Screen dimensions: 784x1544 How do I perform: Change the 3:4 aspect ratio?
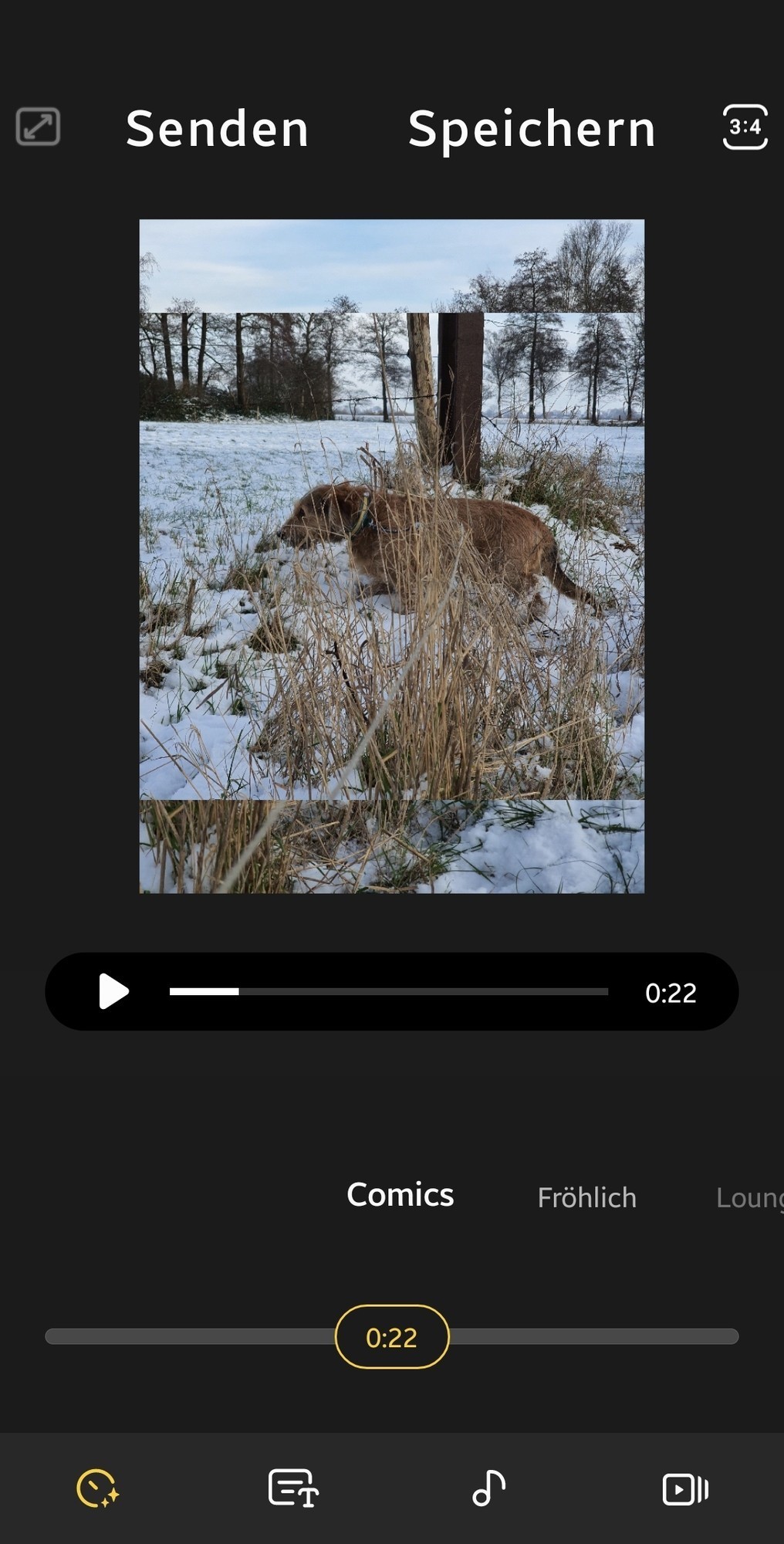[745, 127]
